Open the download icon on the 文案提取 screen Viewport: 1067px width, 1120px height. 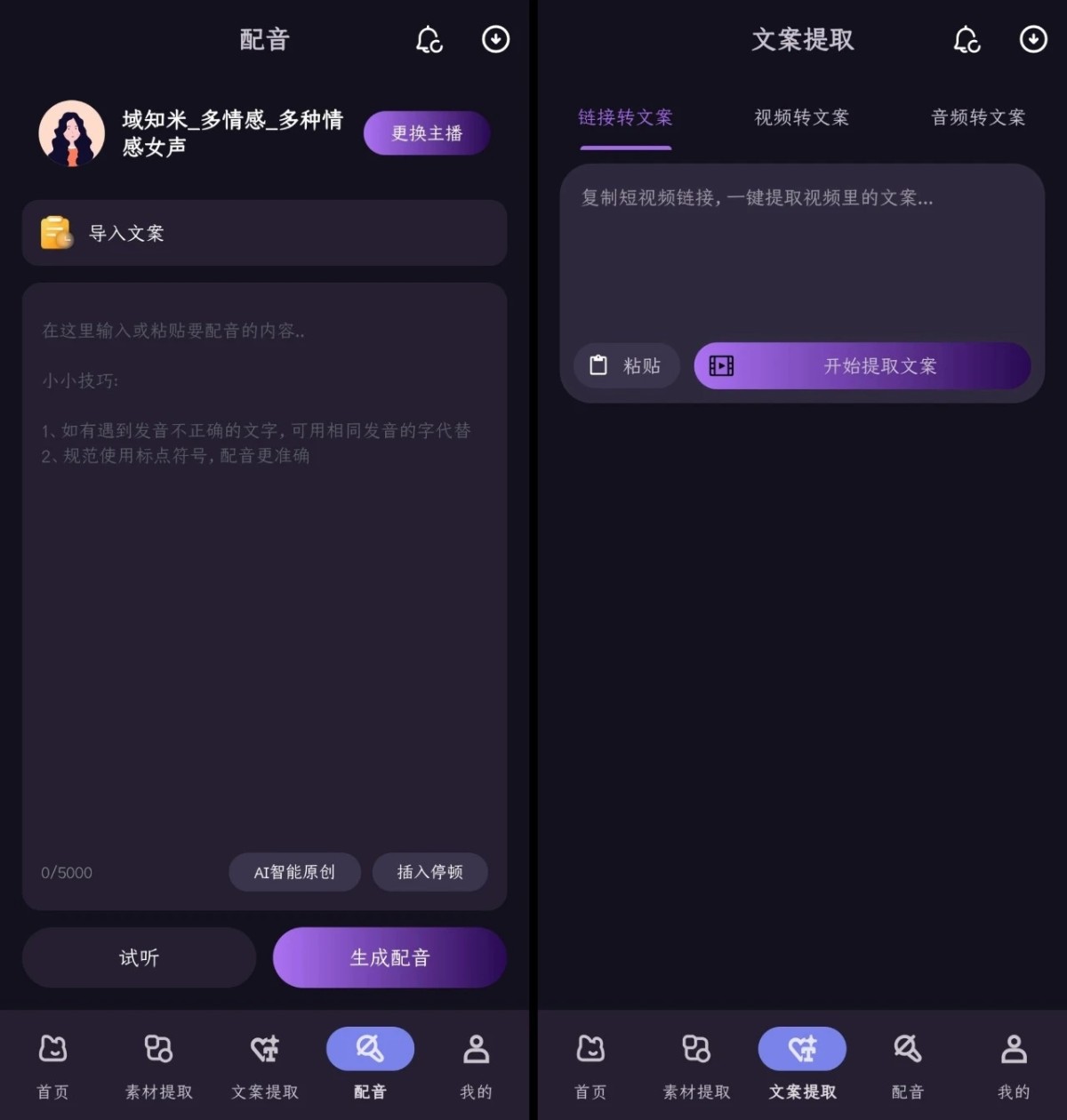tap(1032, 39)
